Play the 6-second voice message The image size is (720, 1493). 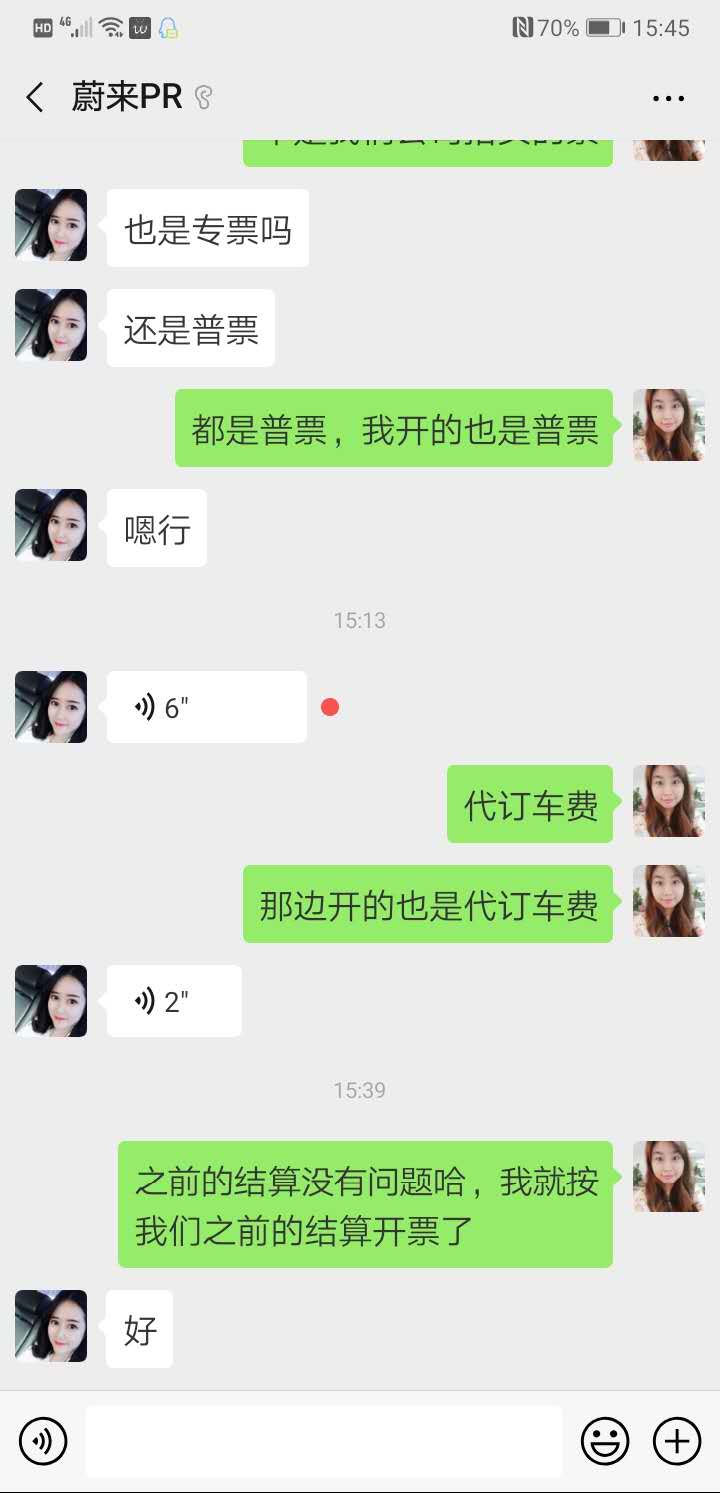[206, 707]
